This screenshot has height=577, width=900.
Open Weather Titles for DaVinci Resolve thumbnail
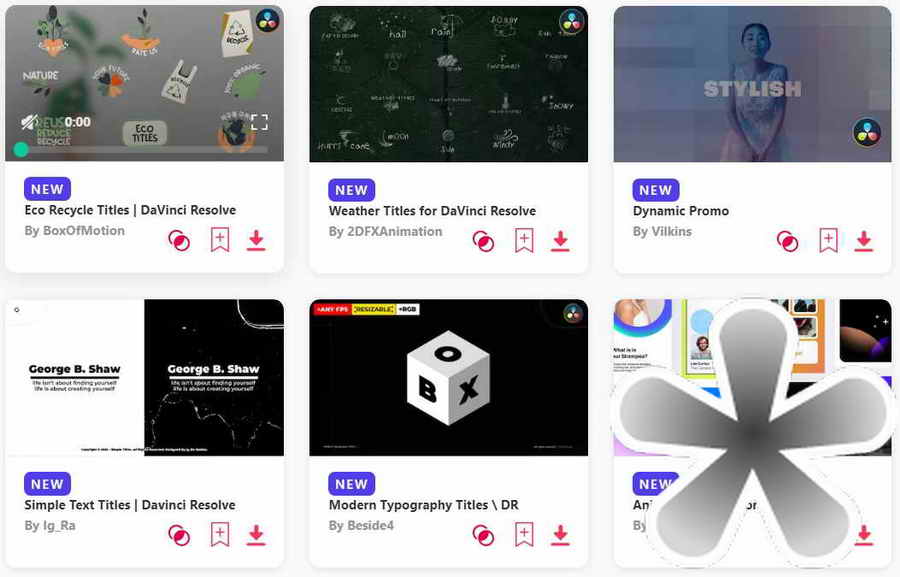click(448, 83)
